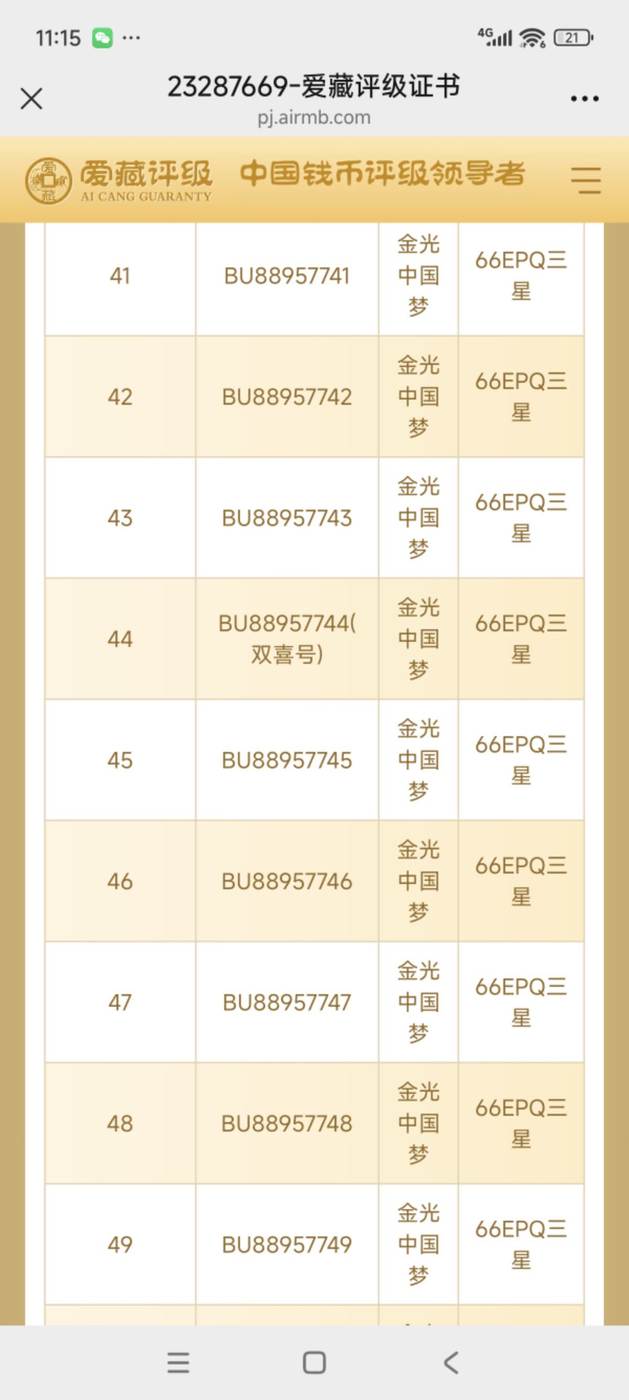This screenshot has width=629, height=1400.
Task: Open the three-dot overflow menu
Action: [584, 99]
